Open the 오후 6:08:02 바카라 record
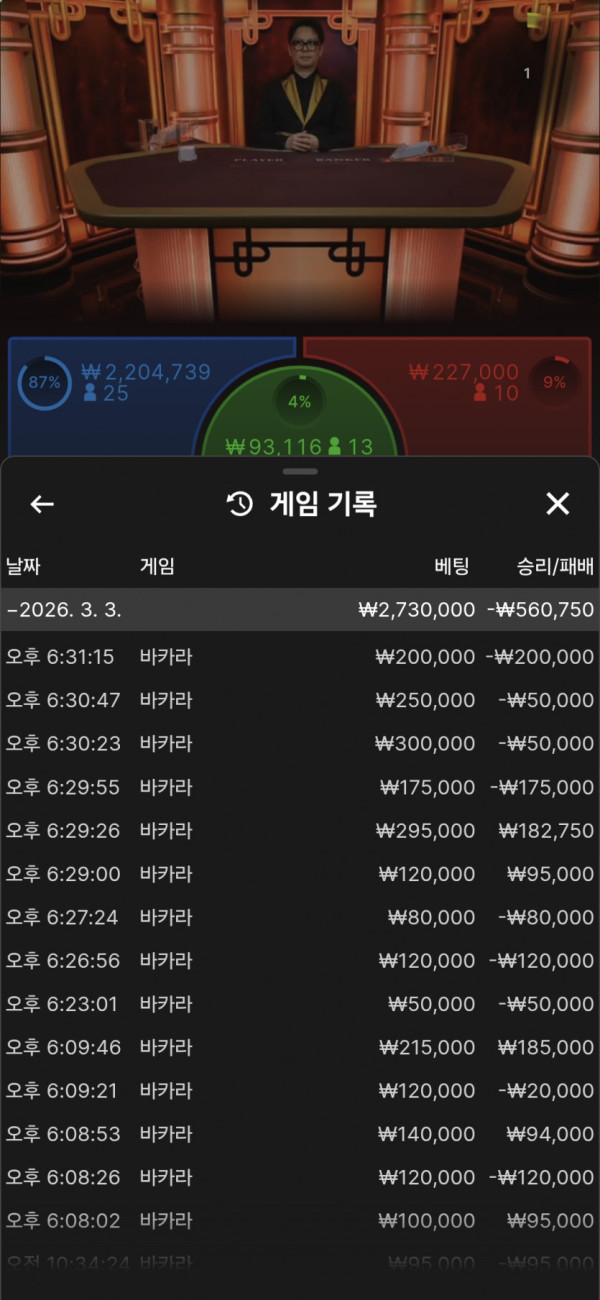Screen dimensions: 600x1300 pos(300,1221)
